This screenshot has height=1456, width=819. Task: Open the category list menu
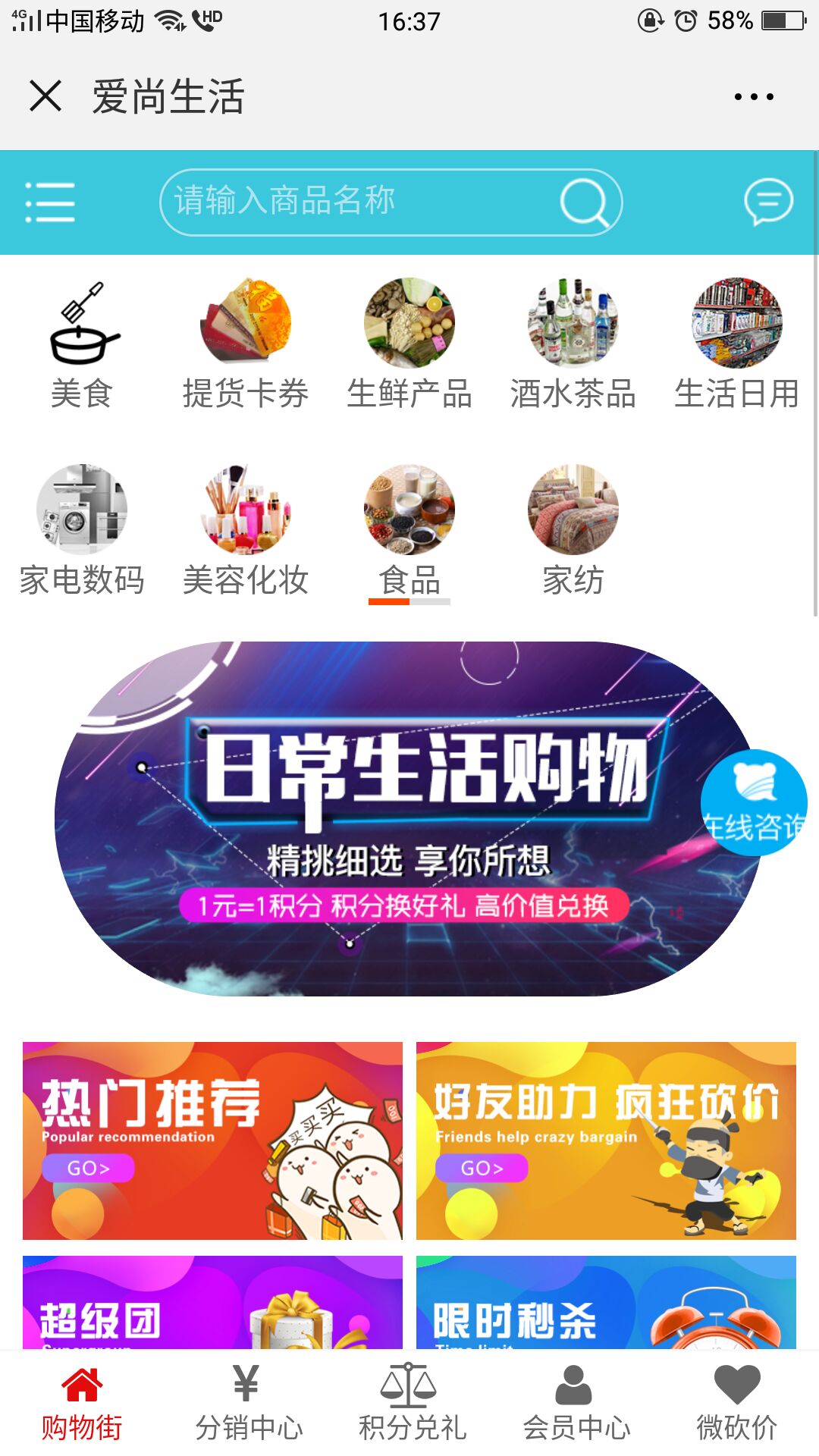50,202
